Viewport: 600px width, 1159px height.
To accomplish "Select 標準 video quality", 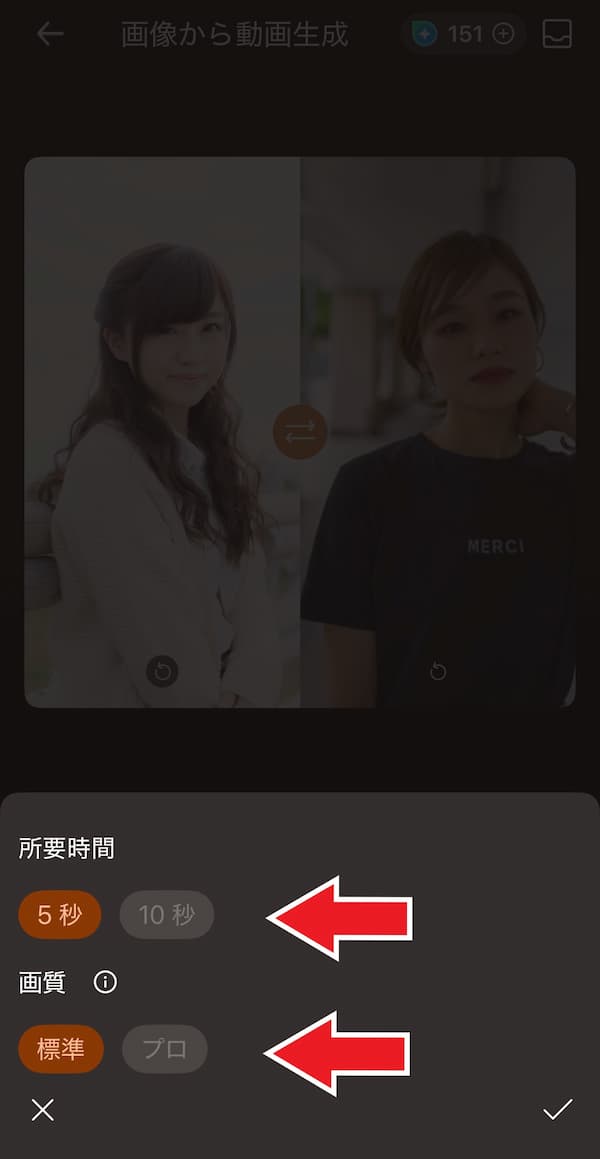I will coord(61,1049).
